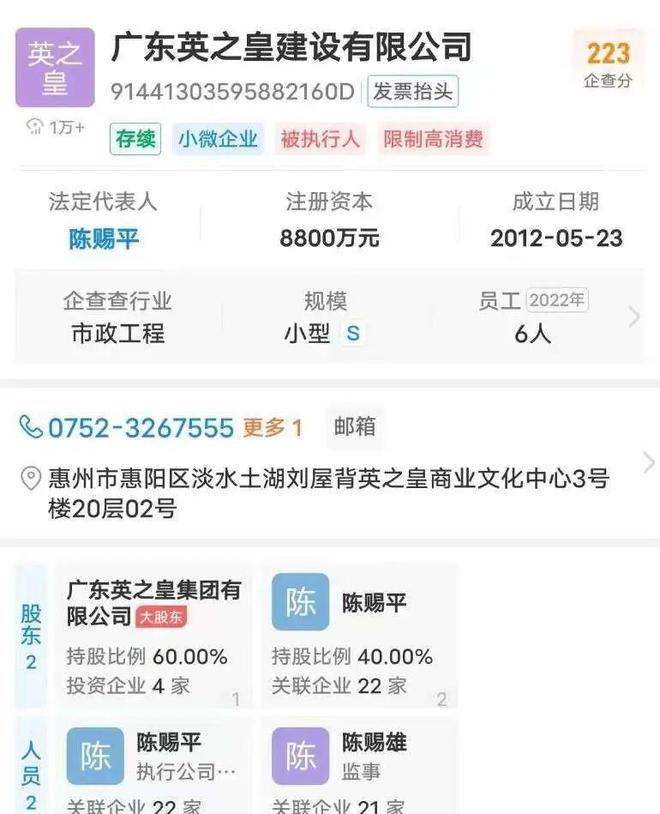
Task: Tap the 邮箱 button
Action: [x=354, y=427]
